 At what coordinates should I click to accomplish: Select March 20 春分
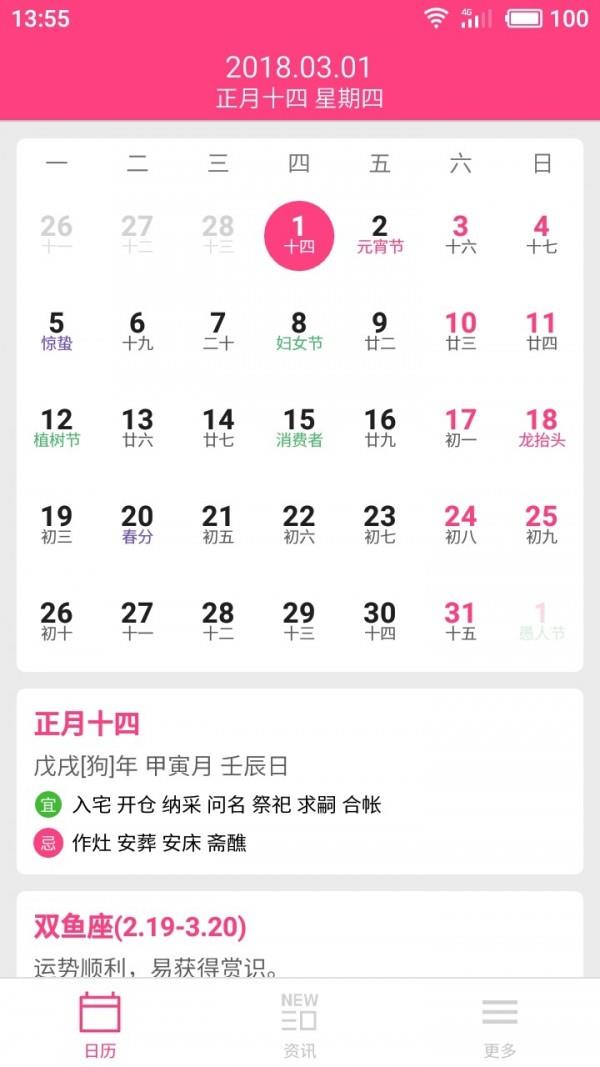[137, 525]
